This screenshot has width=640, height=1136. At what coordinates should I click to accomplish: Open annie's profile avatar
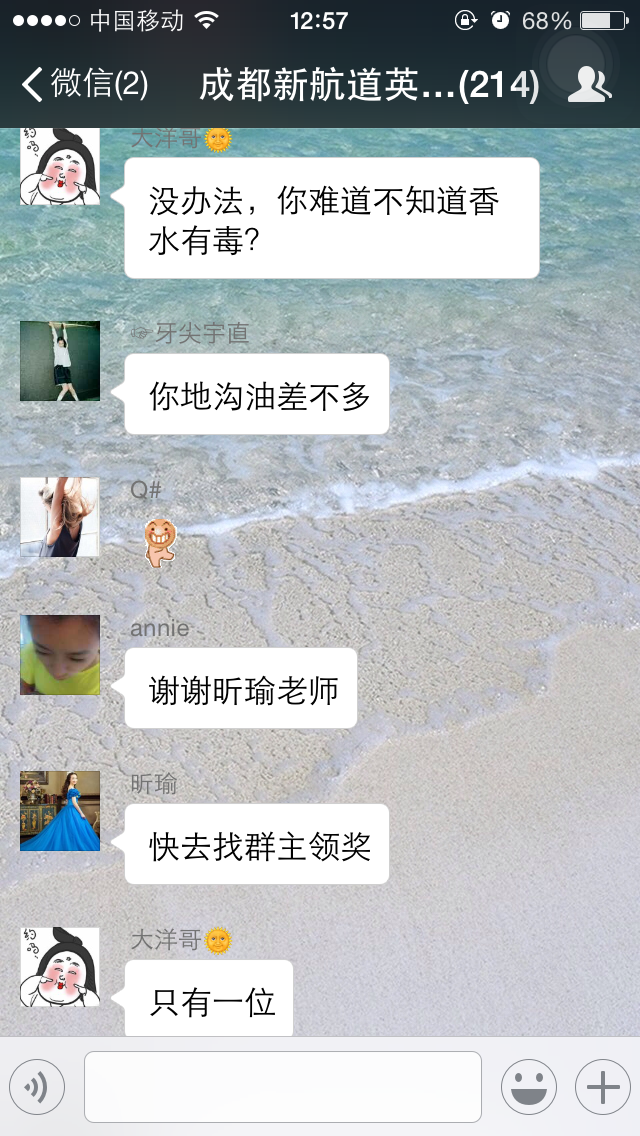coord(60,655)
